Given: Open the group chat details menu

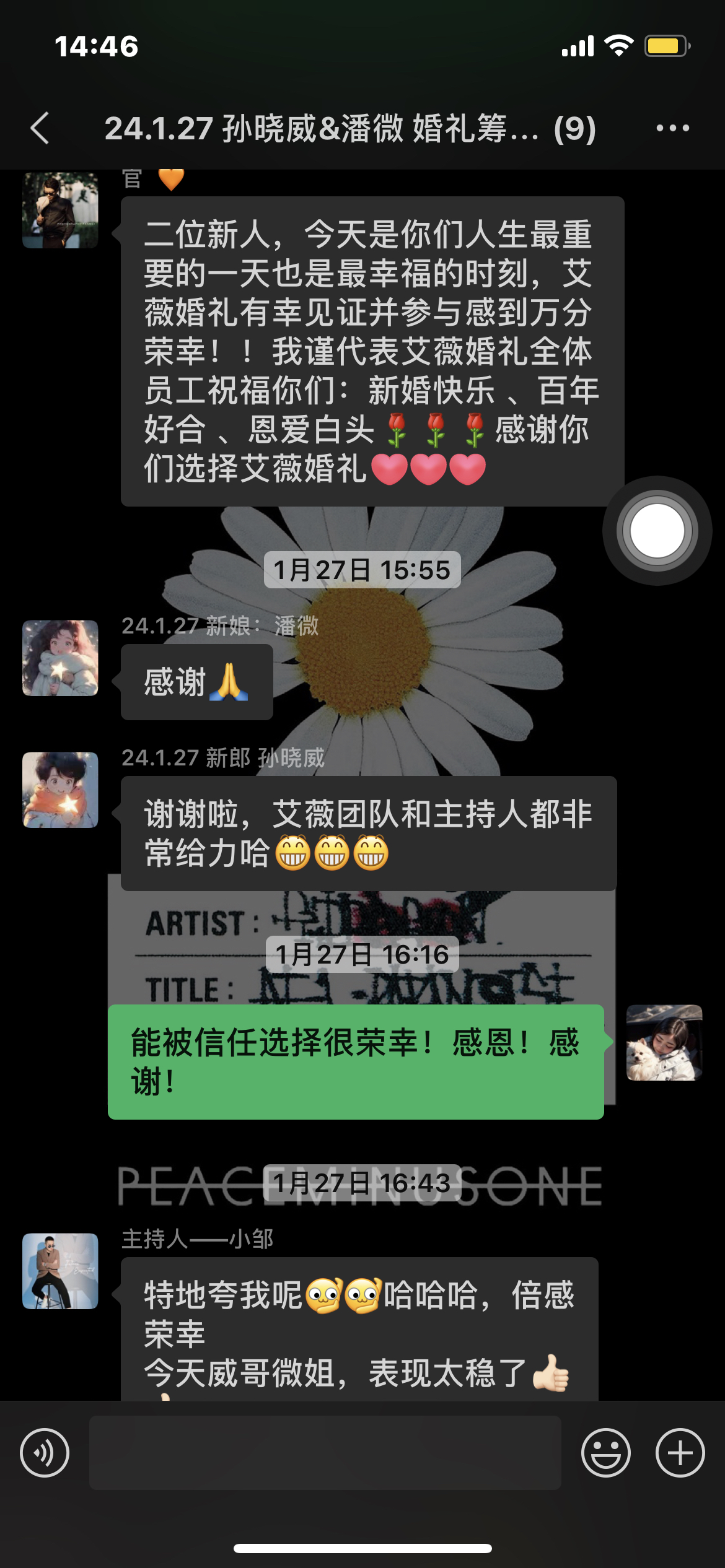Looking at the screenshot, I should pyautogui.click(x=672, y=128).
